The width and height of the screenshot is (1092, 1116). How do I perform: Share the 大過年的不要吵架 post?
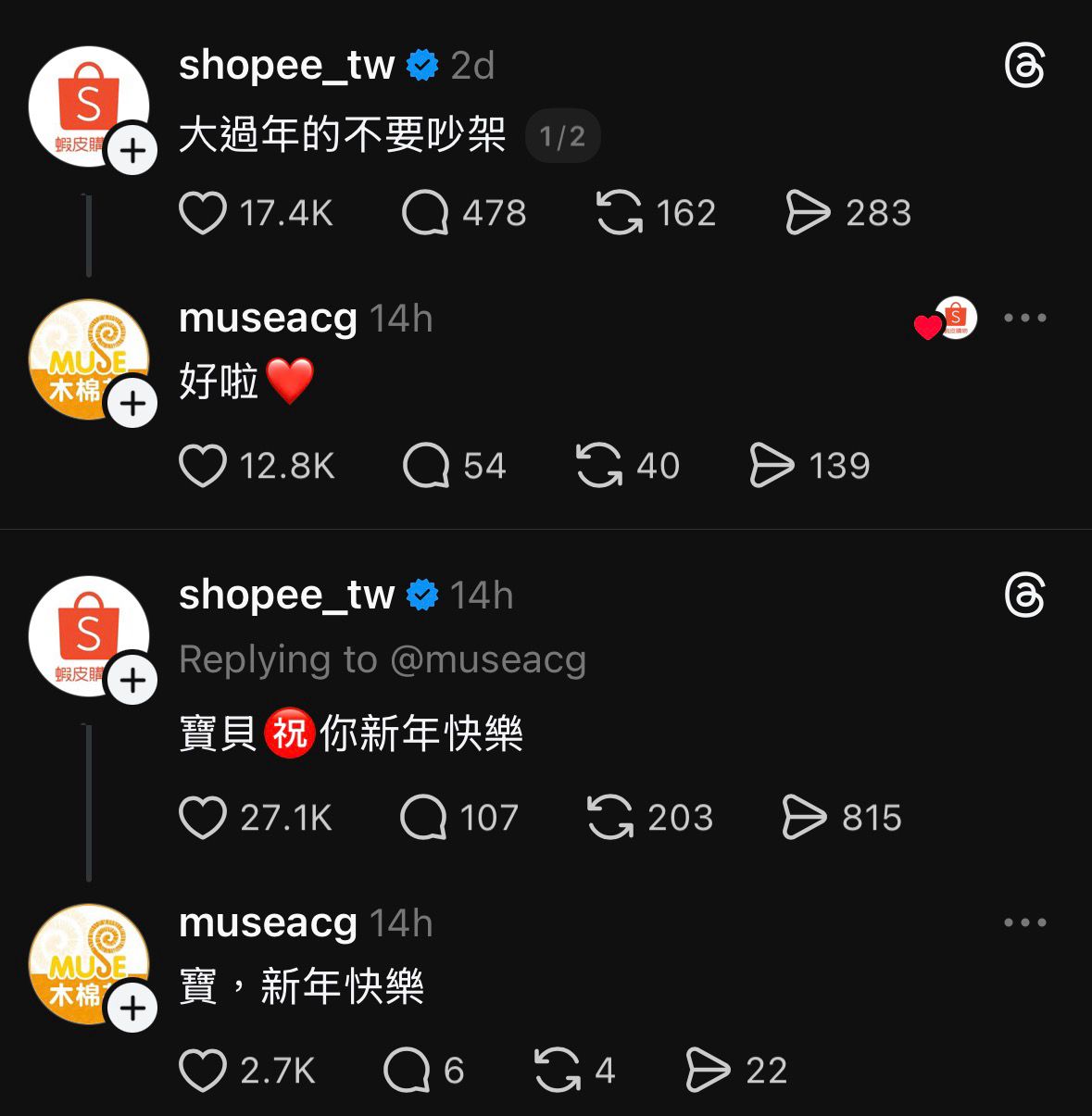tap(808, 213)
